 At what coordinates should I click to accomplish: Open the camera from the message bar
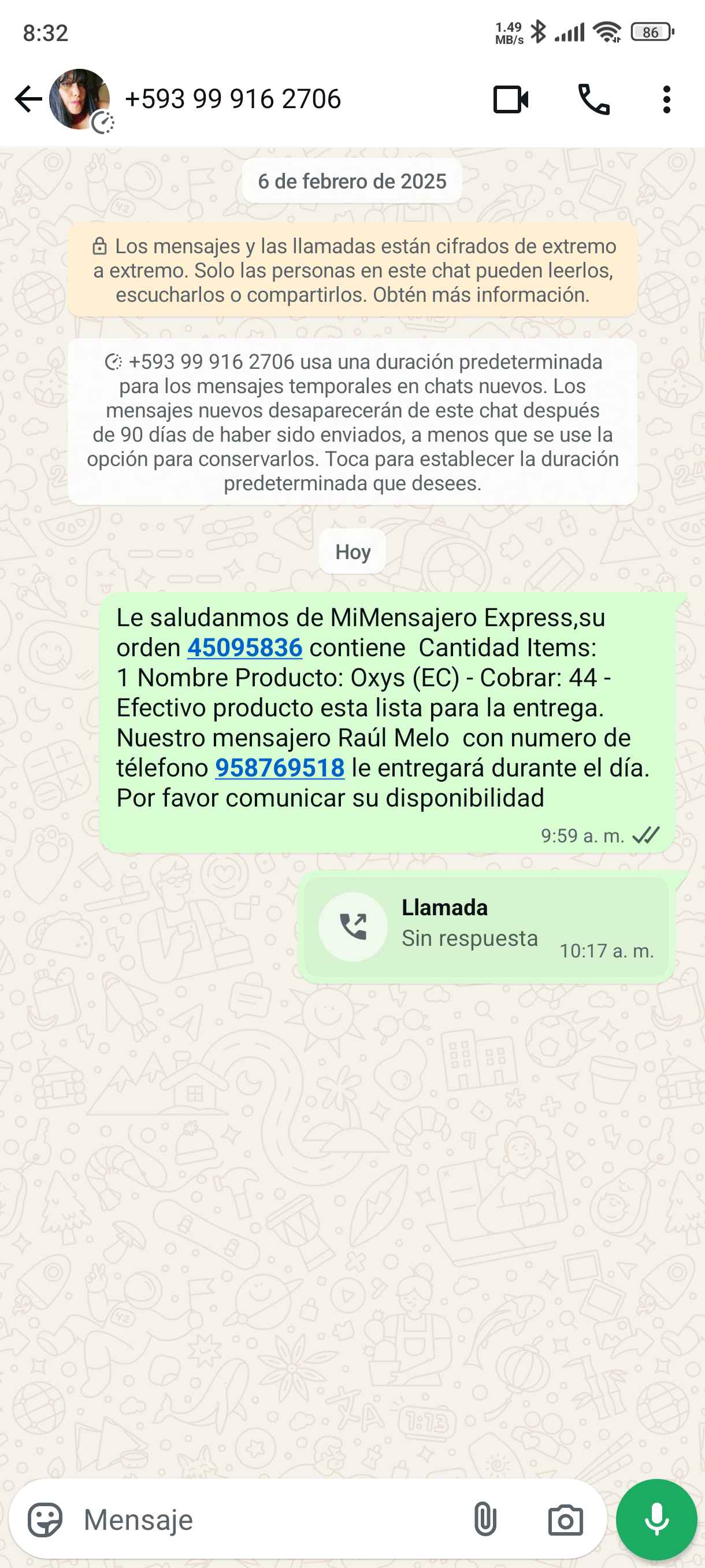[x=565, y=1520]
